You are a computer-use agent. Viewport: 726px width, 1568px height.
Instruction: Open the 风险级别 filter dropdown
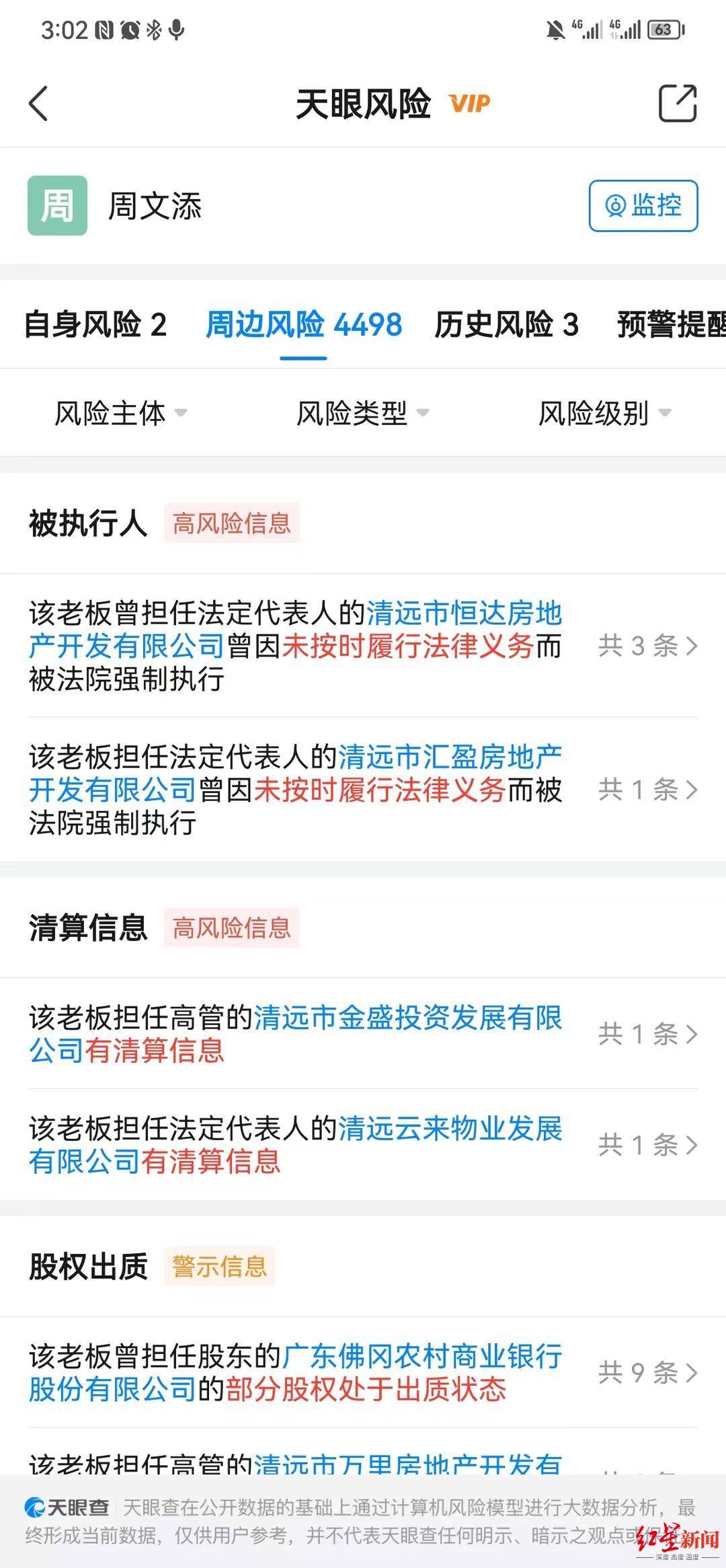(604, 413)
